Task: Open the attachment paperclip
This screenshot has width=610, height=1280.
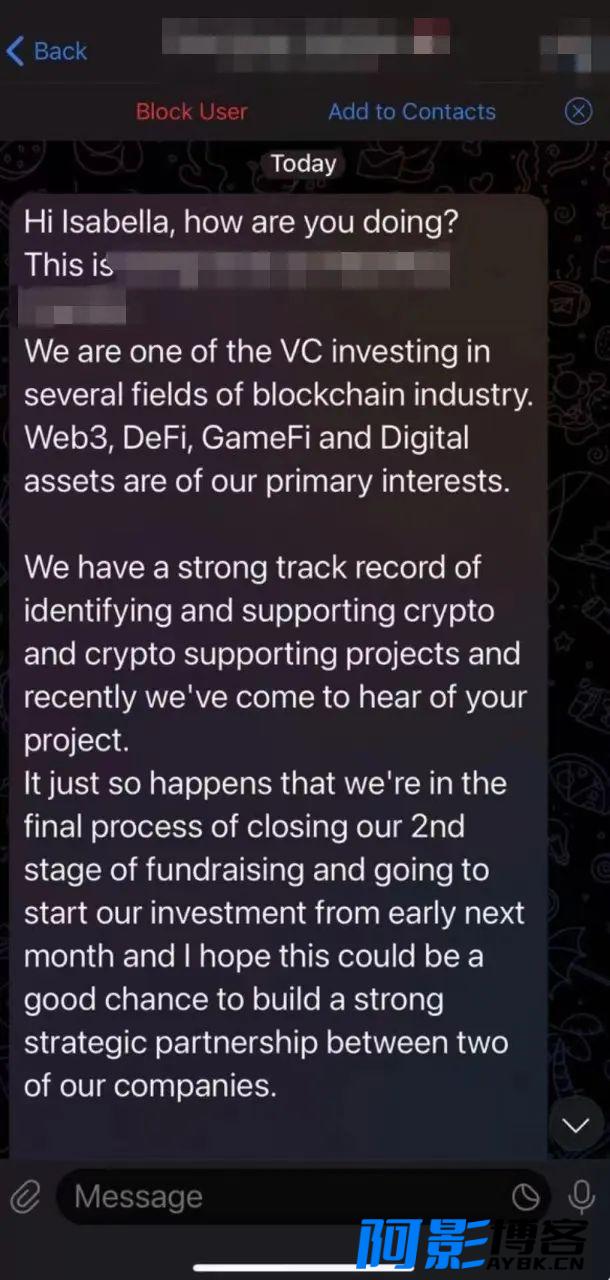Action: point(25,1196)
